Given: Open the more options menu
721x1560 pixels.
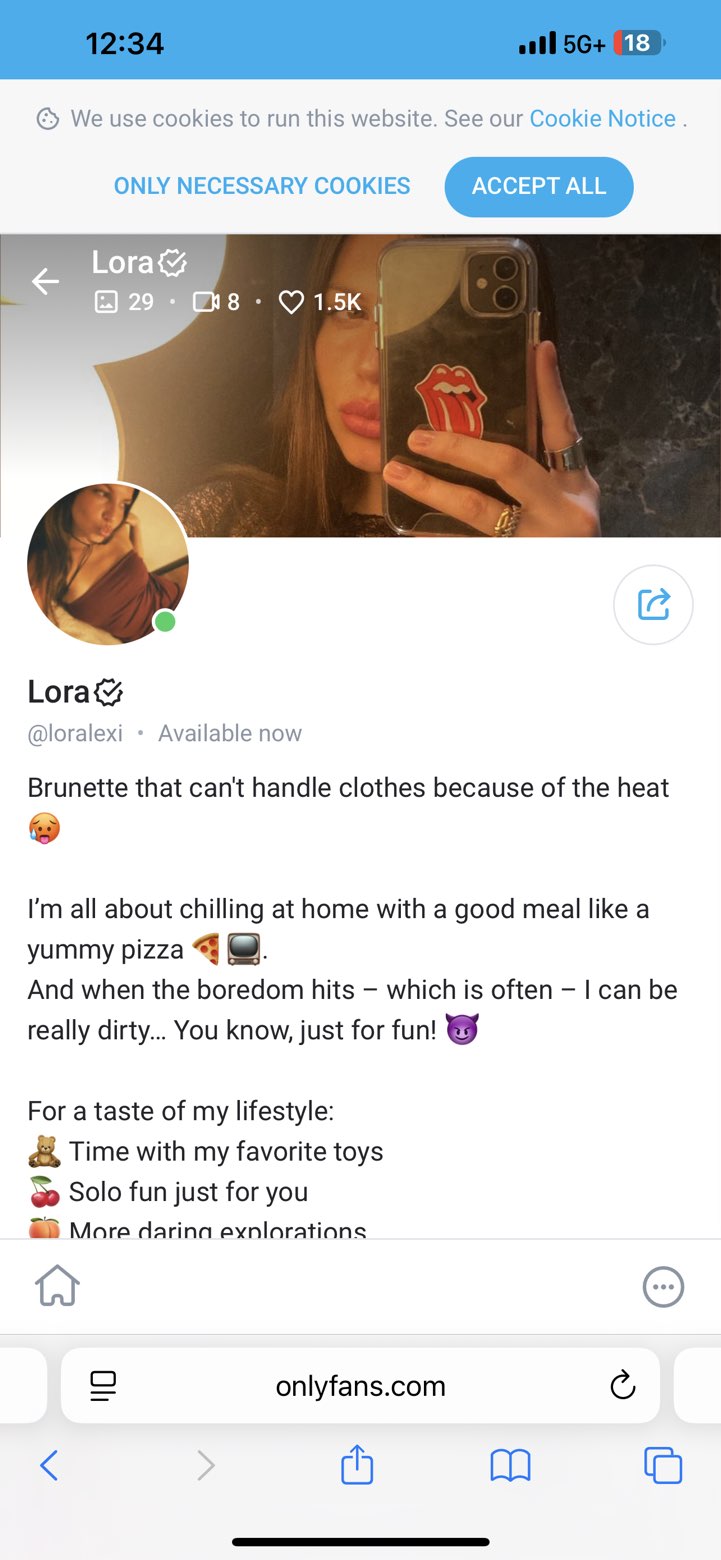Looking at the screenshot, I should [x=663, y=1287].
